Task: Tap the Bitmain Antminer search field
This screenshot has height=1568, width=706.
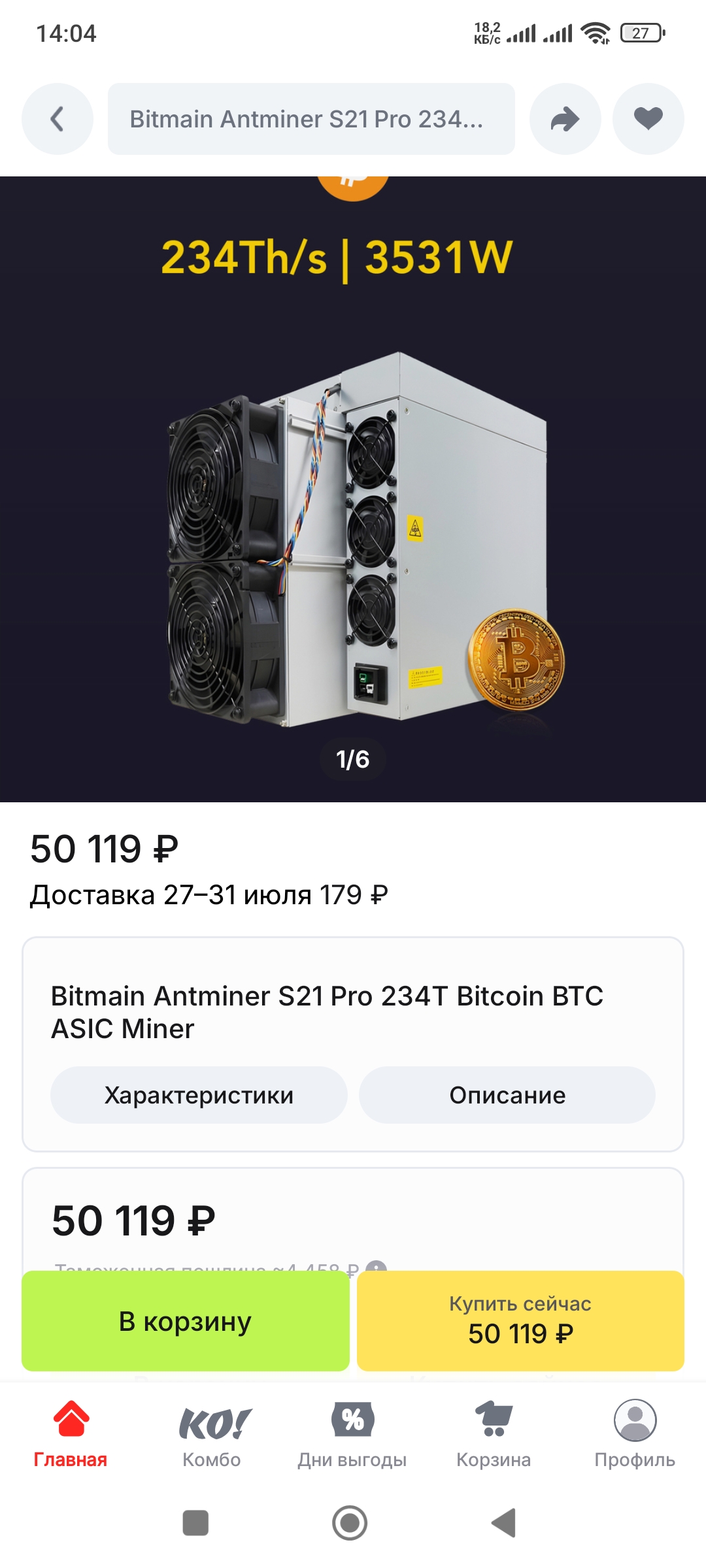Action: [x=311, y=119]
